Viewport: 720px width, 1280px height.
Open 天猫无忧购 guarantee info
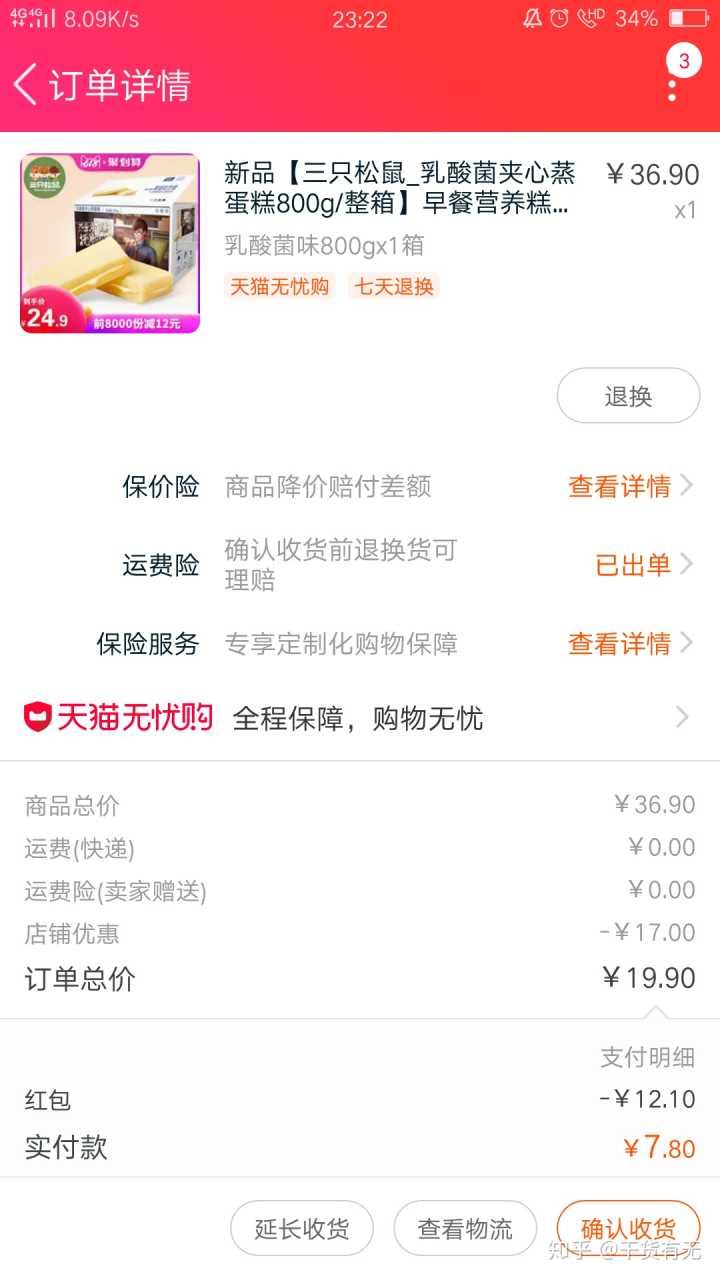[x=360, y=717]
